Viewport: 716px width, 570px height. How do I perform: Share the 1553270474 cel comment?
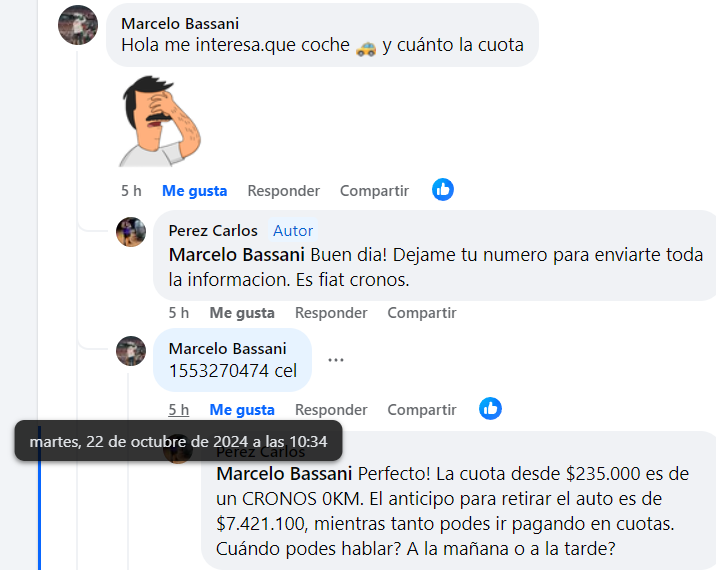(421, 410)
